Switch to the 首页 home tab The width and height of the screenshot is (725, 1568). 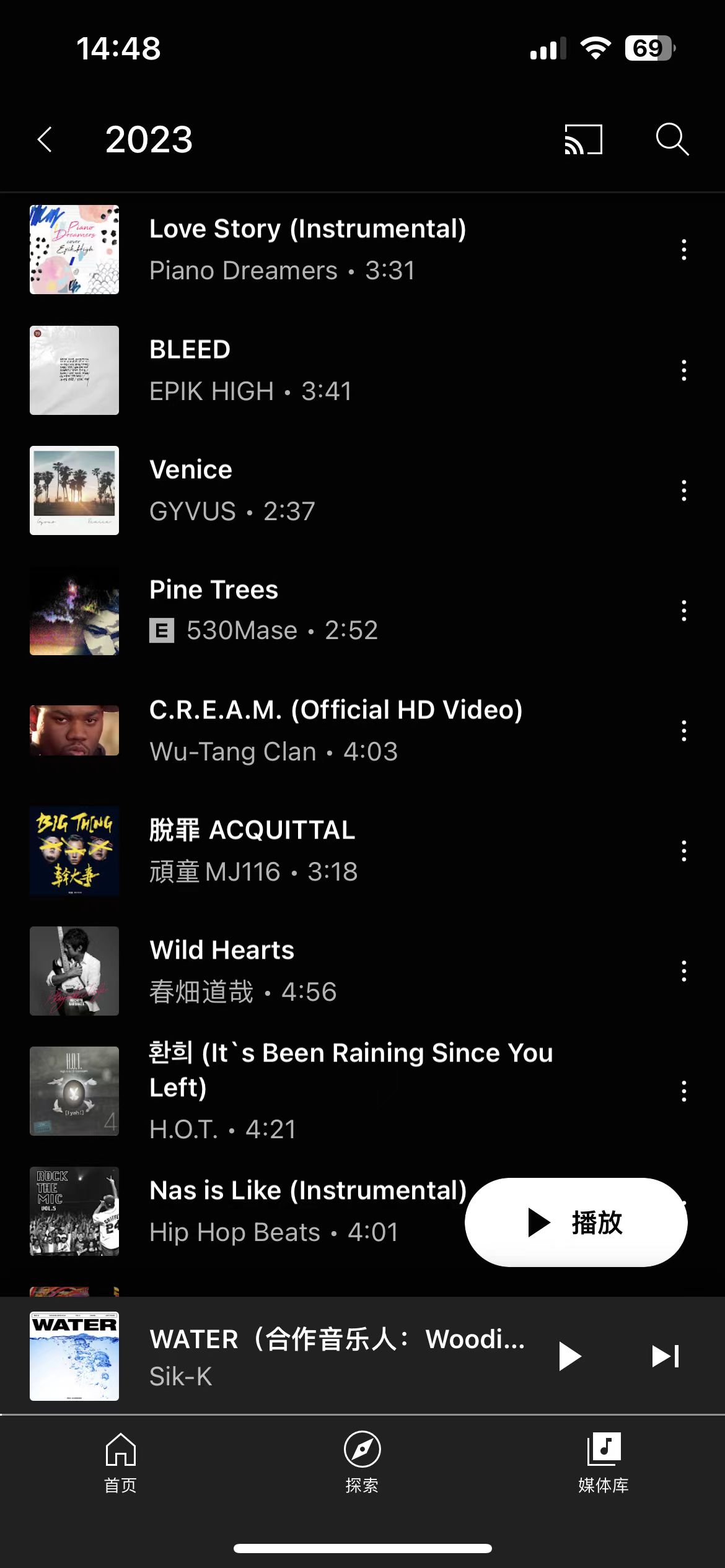click(x=120, y=1461)
